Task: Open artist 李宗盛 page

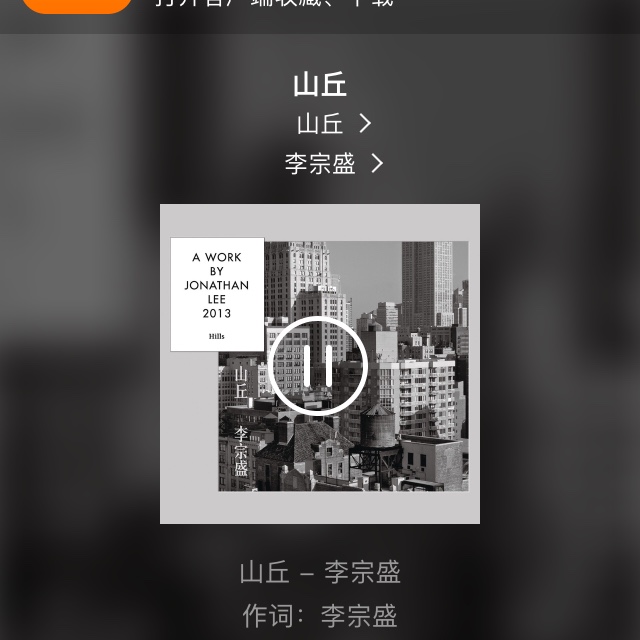Action: click(334, 164)
